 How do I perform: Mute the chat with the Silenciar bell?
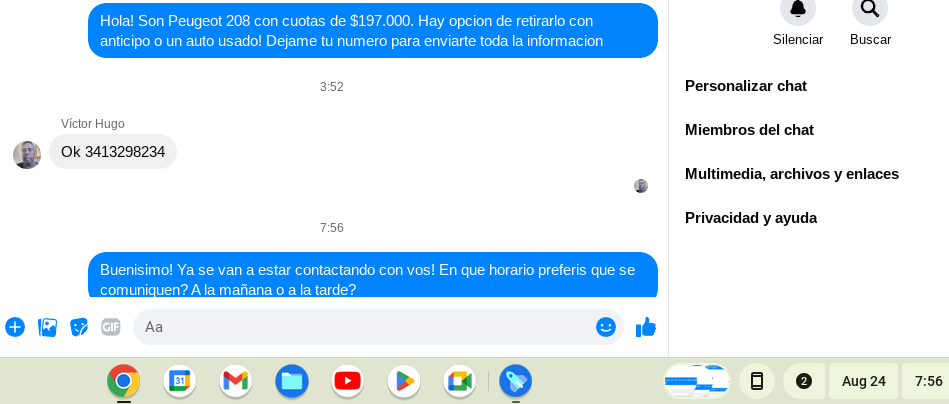(797, 10)
